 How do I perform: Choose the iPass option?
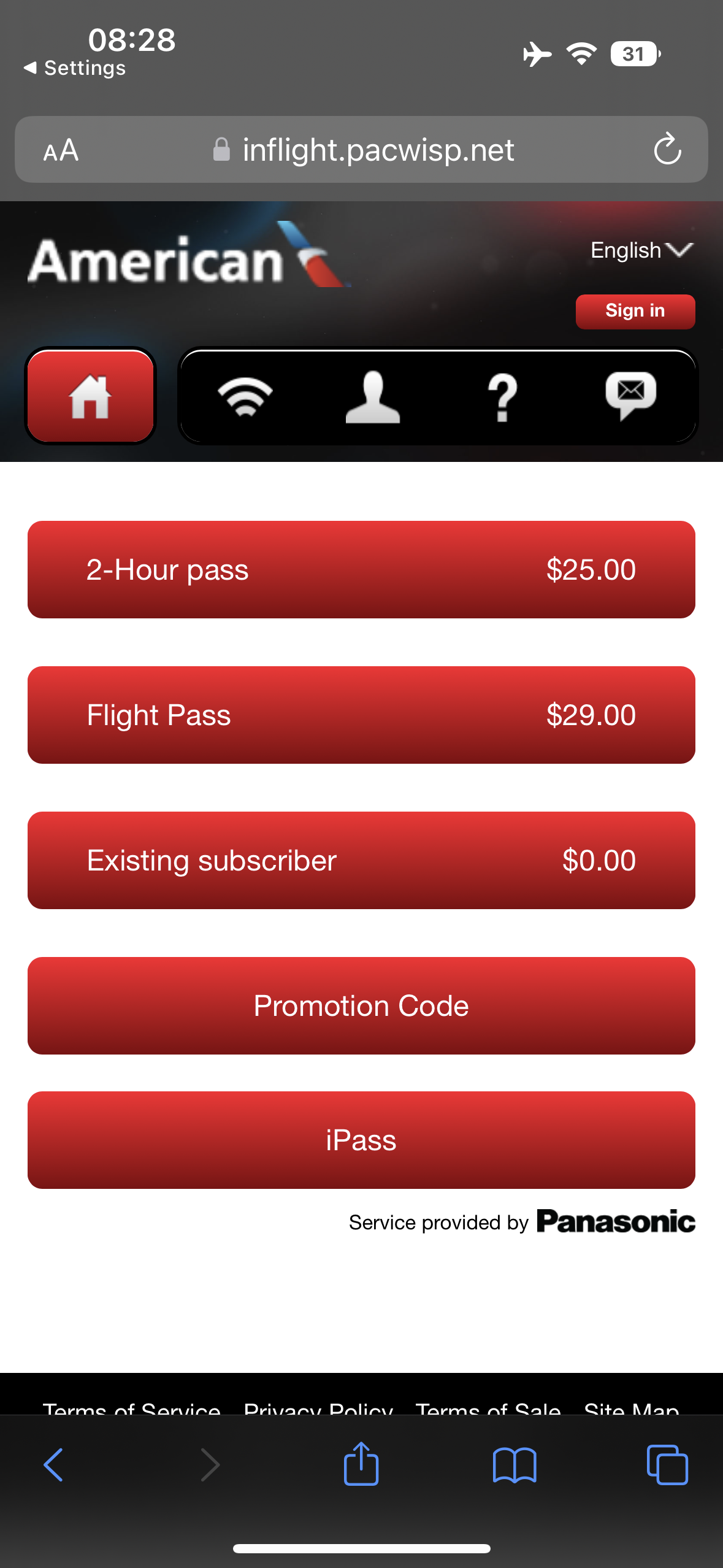tap(361, 1140)
